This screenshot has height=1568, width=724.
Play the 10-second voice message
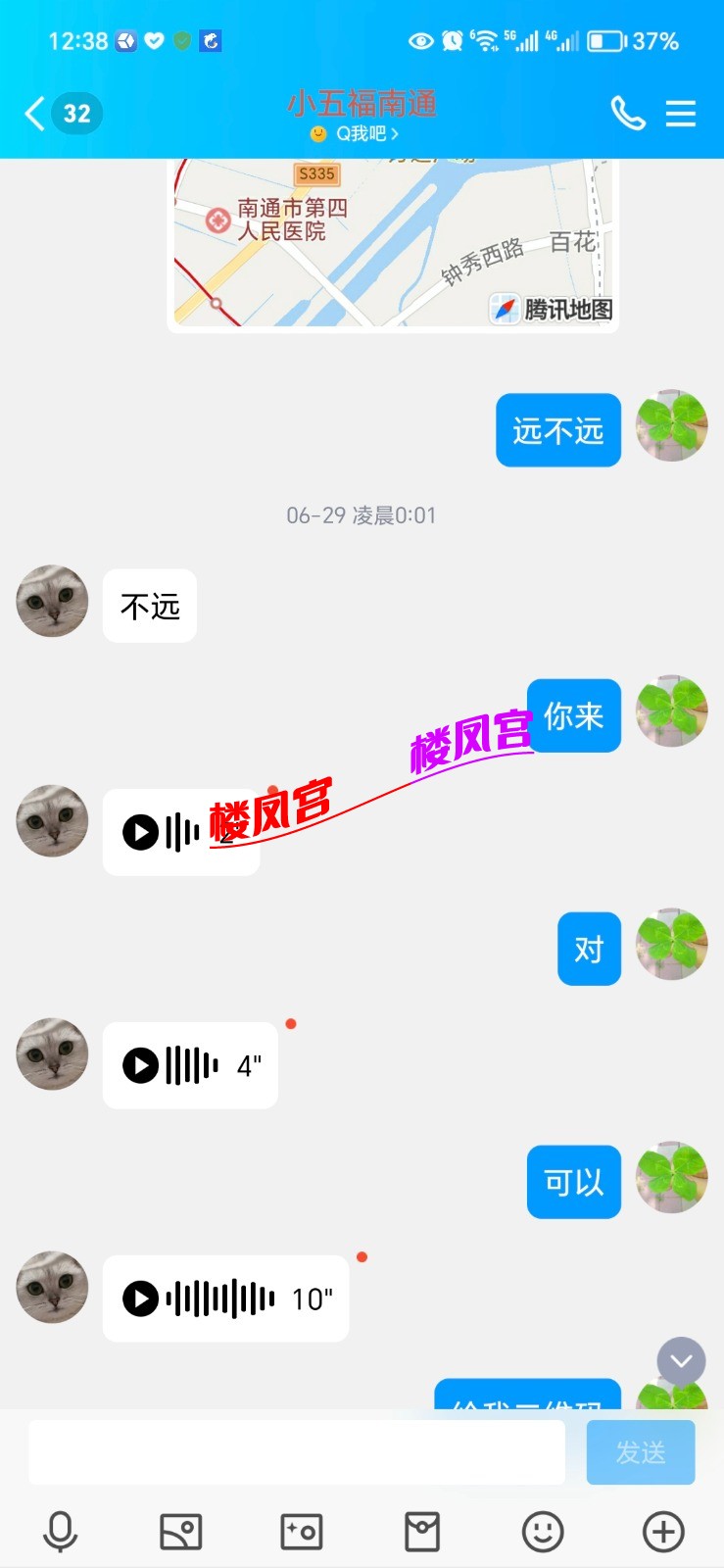[x=141, y=1298]
